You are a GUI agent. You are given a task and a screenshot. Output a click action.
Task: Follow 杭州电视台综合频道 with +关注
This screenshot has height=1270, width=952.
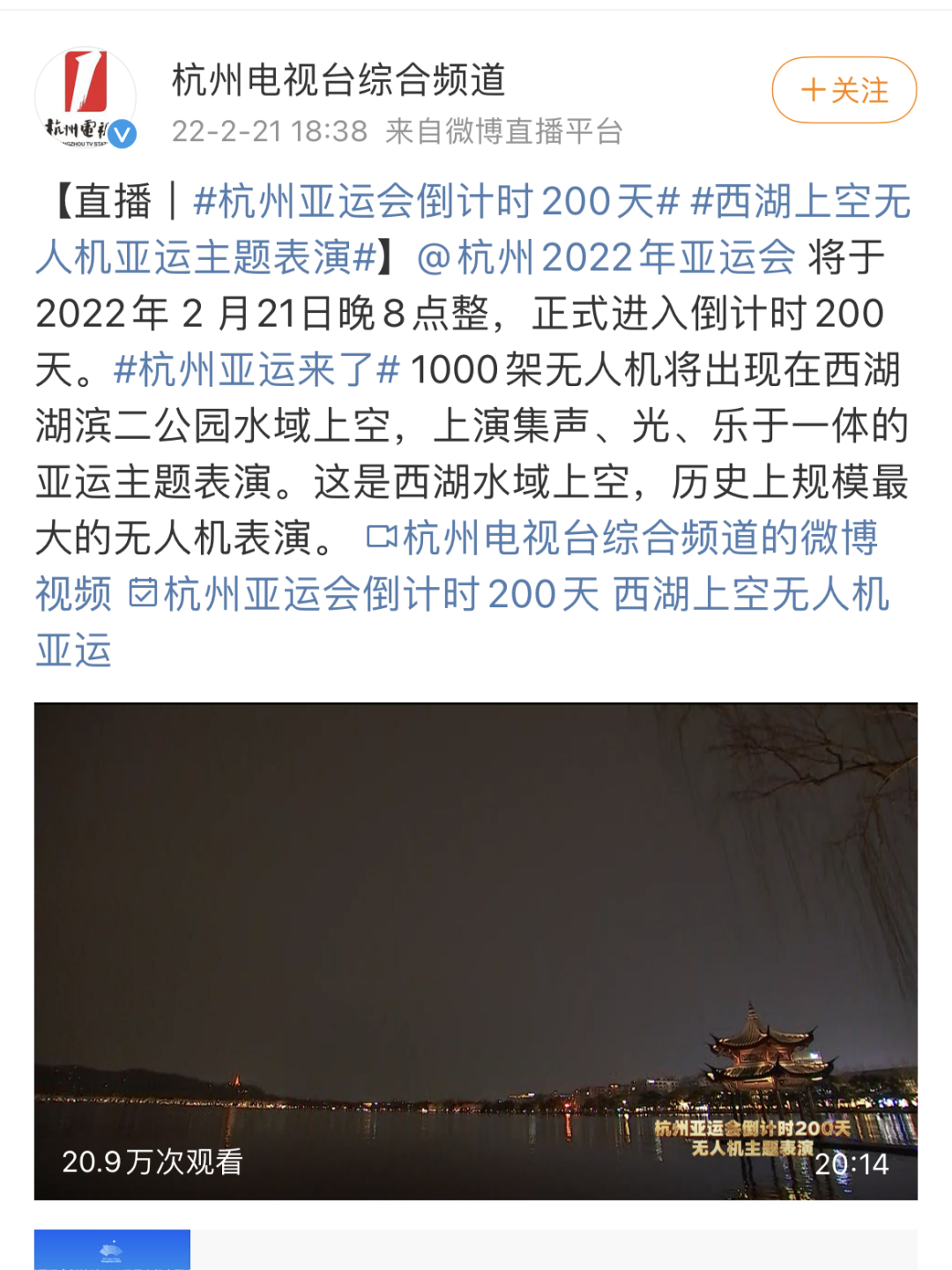click(x=844, y=90)
